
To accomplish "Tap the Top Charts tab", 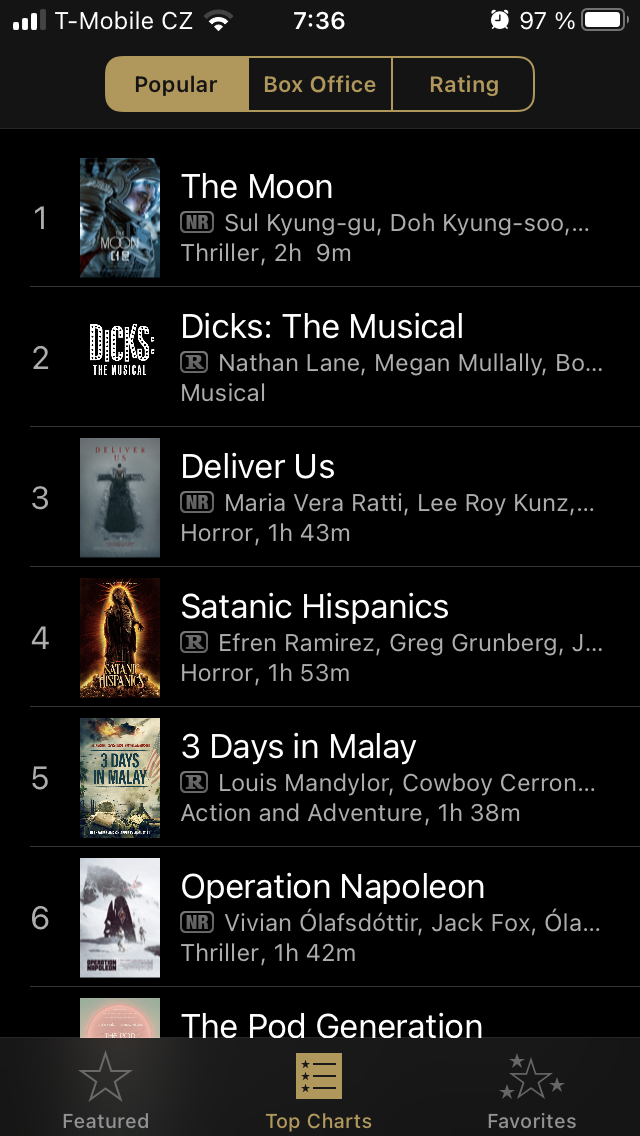I will (319, 1090).
